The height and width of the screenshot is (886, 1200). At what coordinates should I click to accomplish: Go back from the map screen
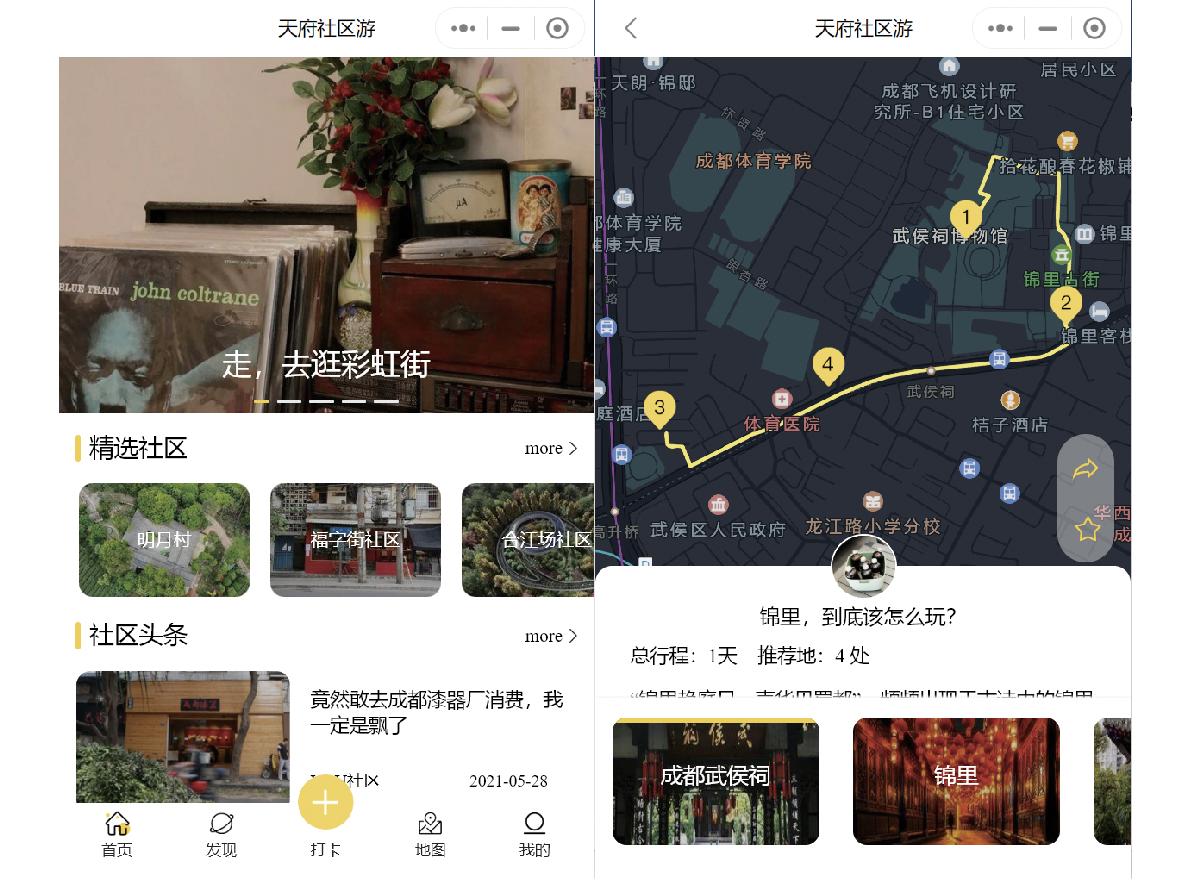click(x=630, y=28)
